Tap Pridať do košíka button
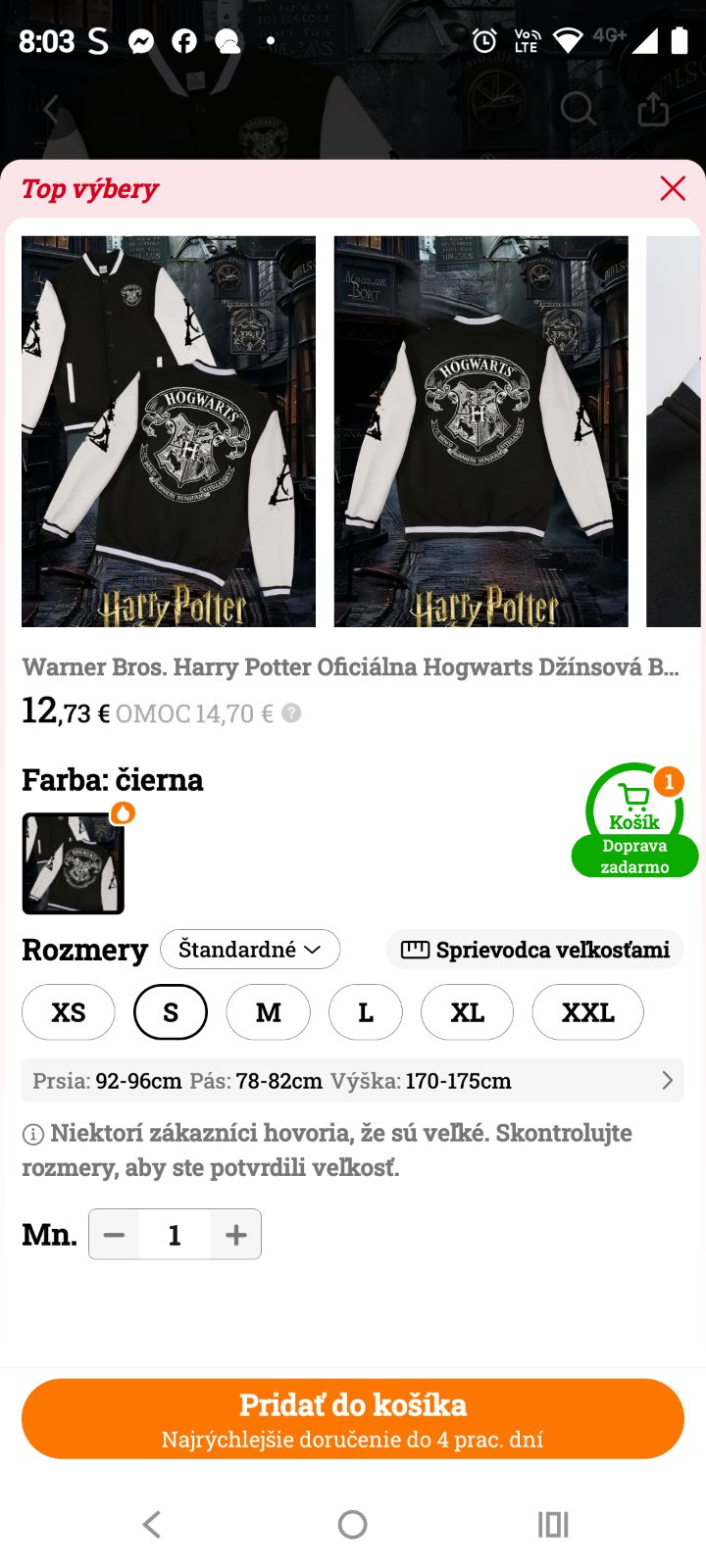This screenshot has height=1568, width=706. [x=353, y=1419]
